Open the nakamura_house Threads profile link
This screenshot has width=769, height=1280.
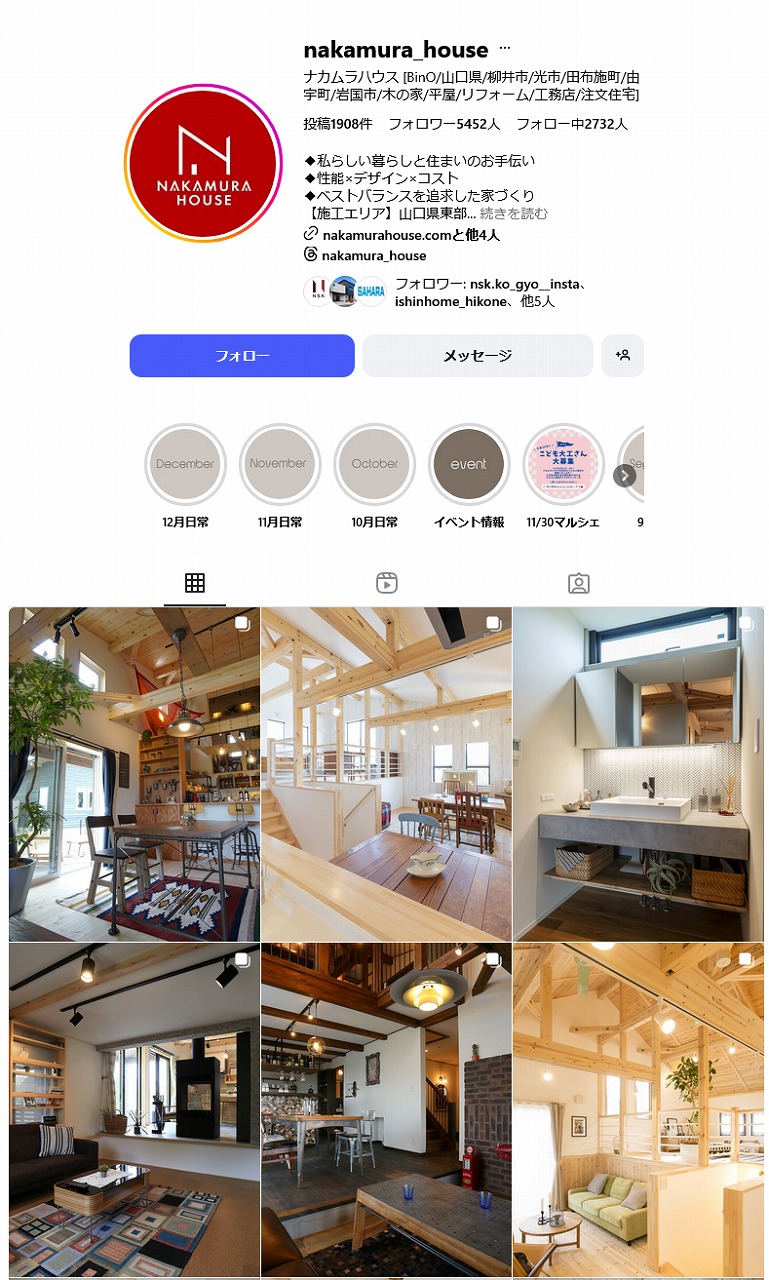click(x=373, y=255)
